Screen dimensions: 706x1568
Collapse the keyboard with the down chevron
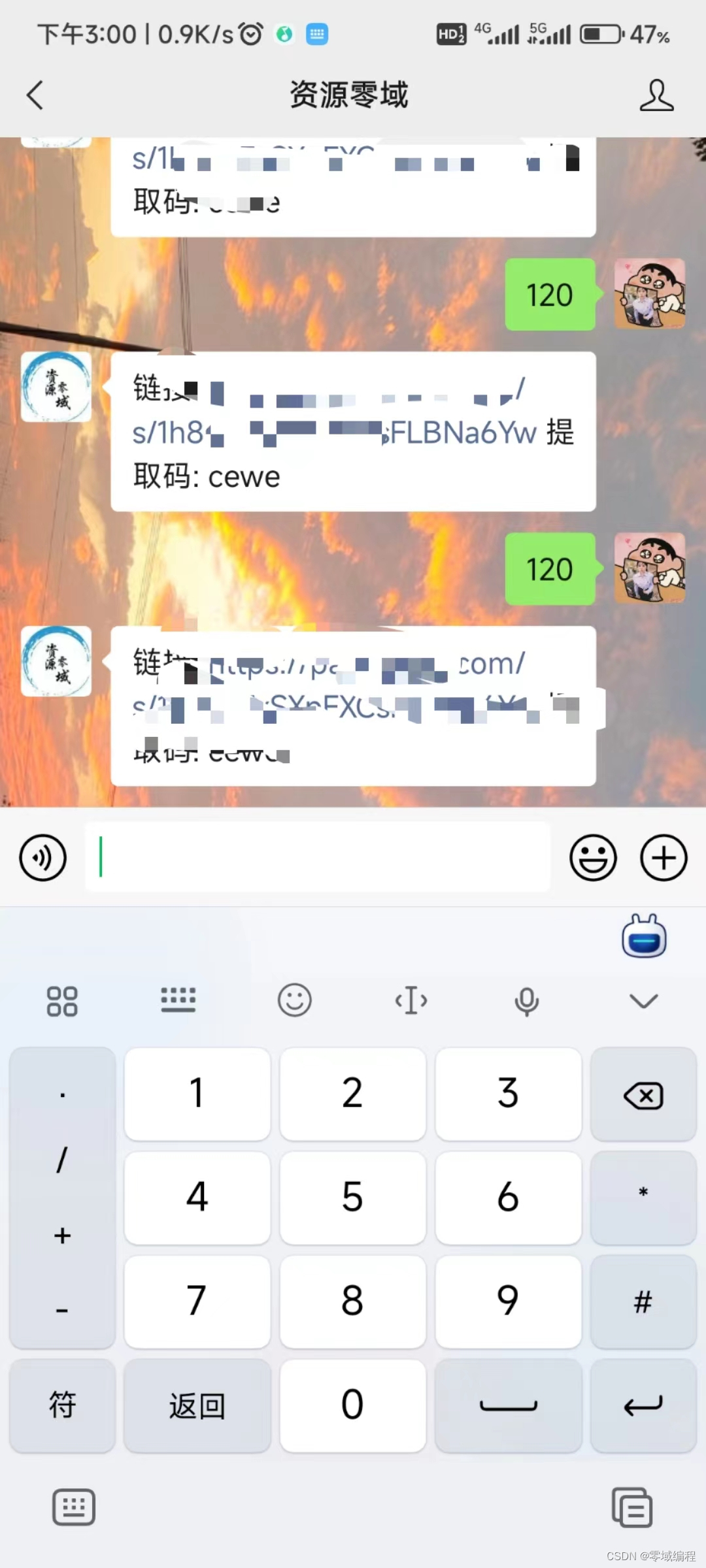[x=643, y=1001]
